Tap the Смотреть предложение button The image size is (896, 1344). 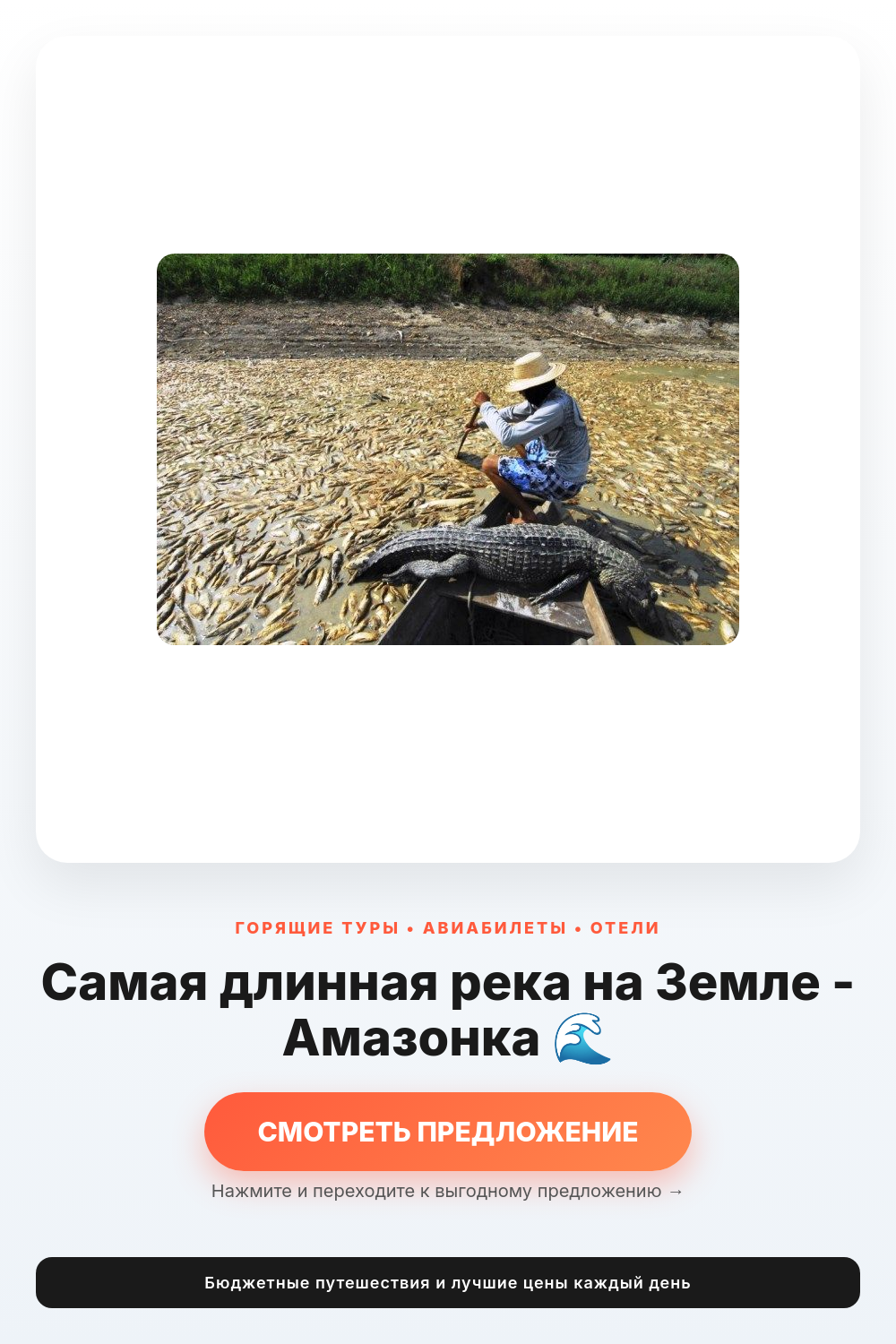point(448,1131)
